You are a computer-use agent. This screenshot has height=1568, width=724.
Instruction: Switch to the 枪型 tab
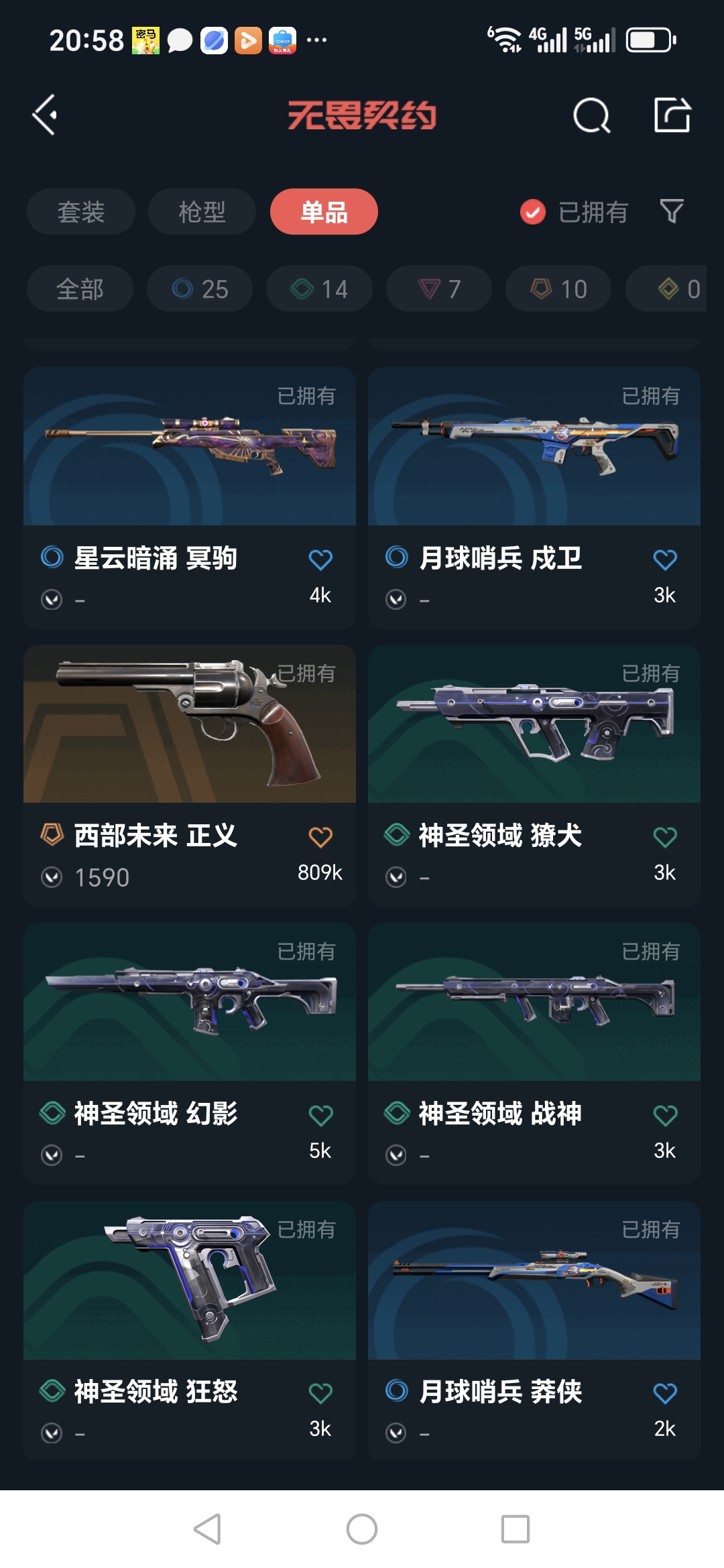click(202, 212)
